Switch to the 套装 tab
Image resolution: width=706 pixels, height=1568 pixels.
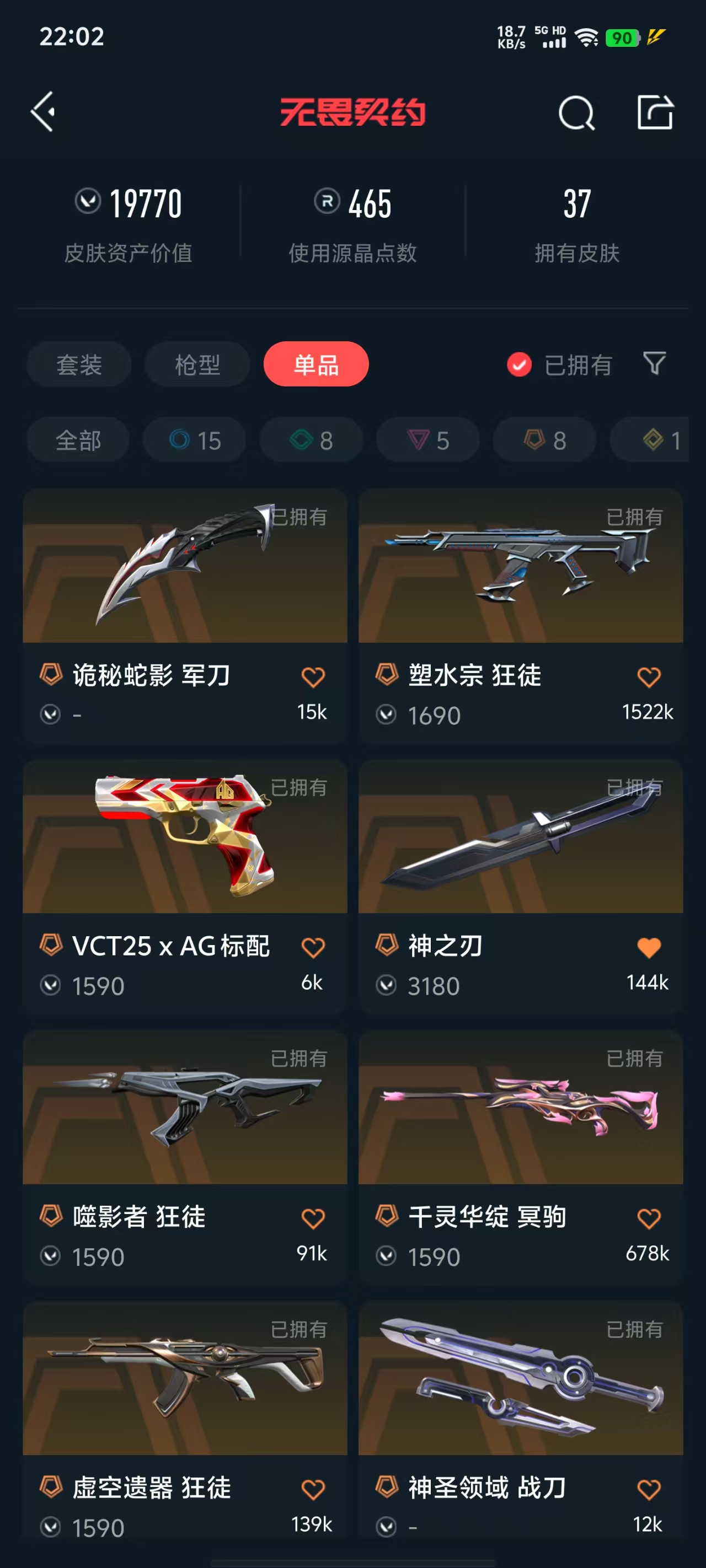click(78, 364)
